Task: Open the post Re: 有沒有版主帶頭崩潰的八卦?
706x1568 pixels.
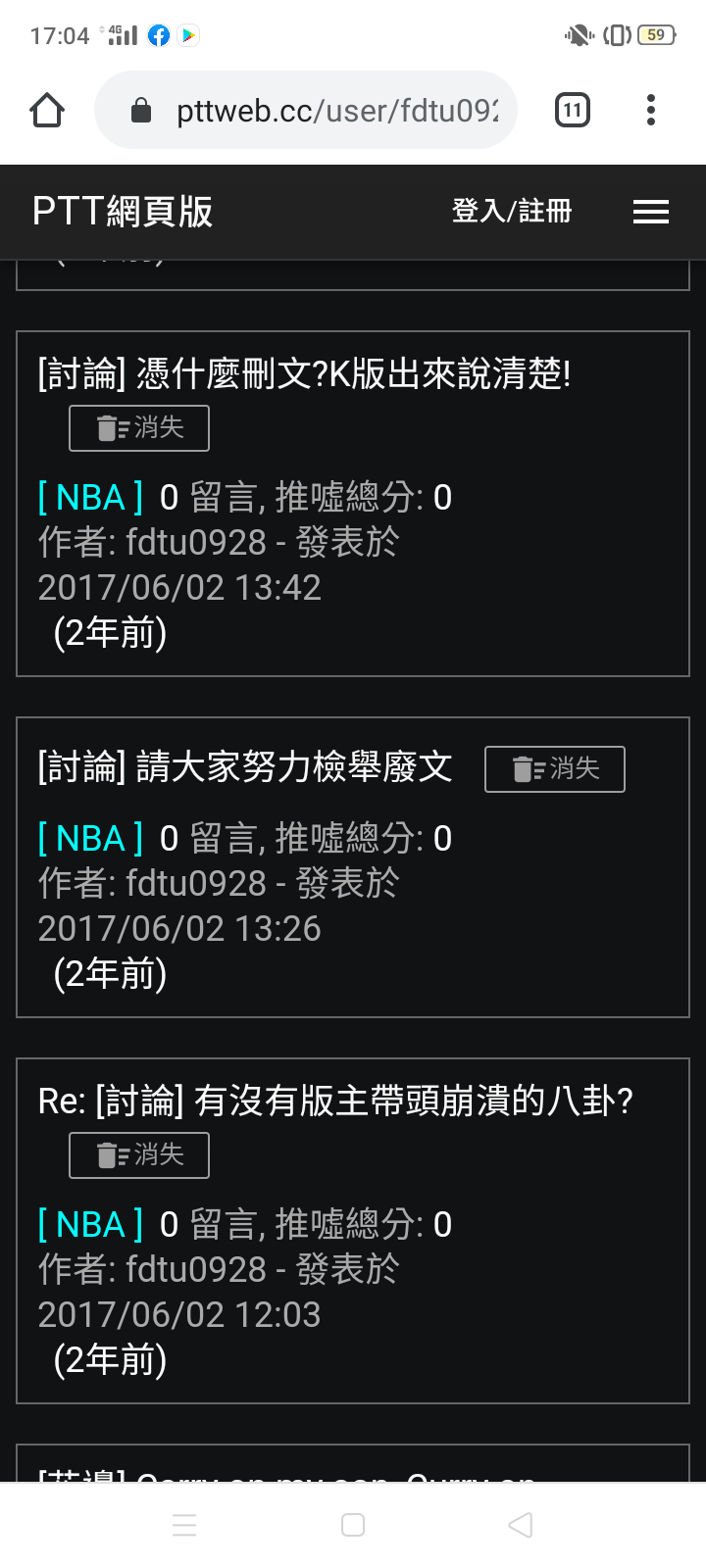Action: (335, 1102)
